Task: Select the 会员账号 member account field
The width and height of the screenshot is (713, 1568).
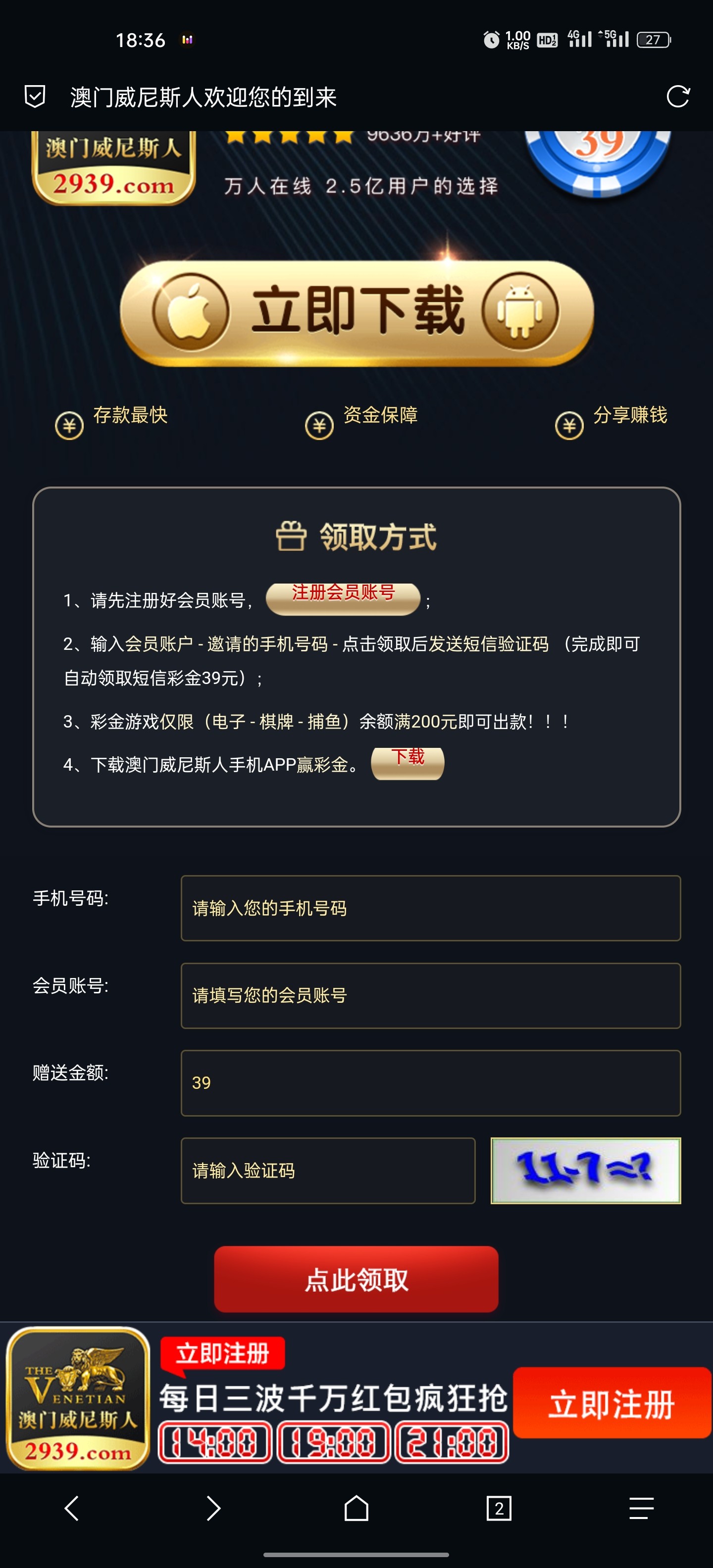Action: pyautogui.click(x=430, y=995)
